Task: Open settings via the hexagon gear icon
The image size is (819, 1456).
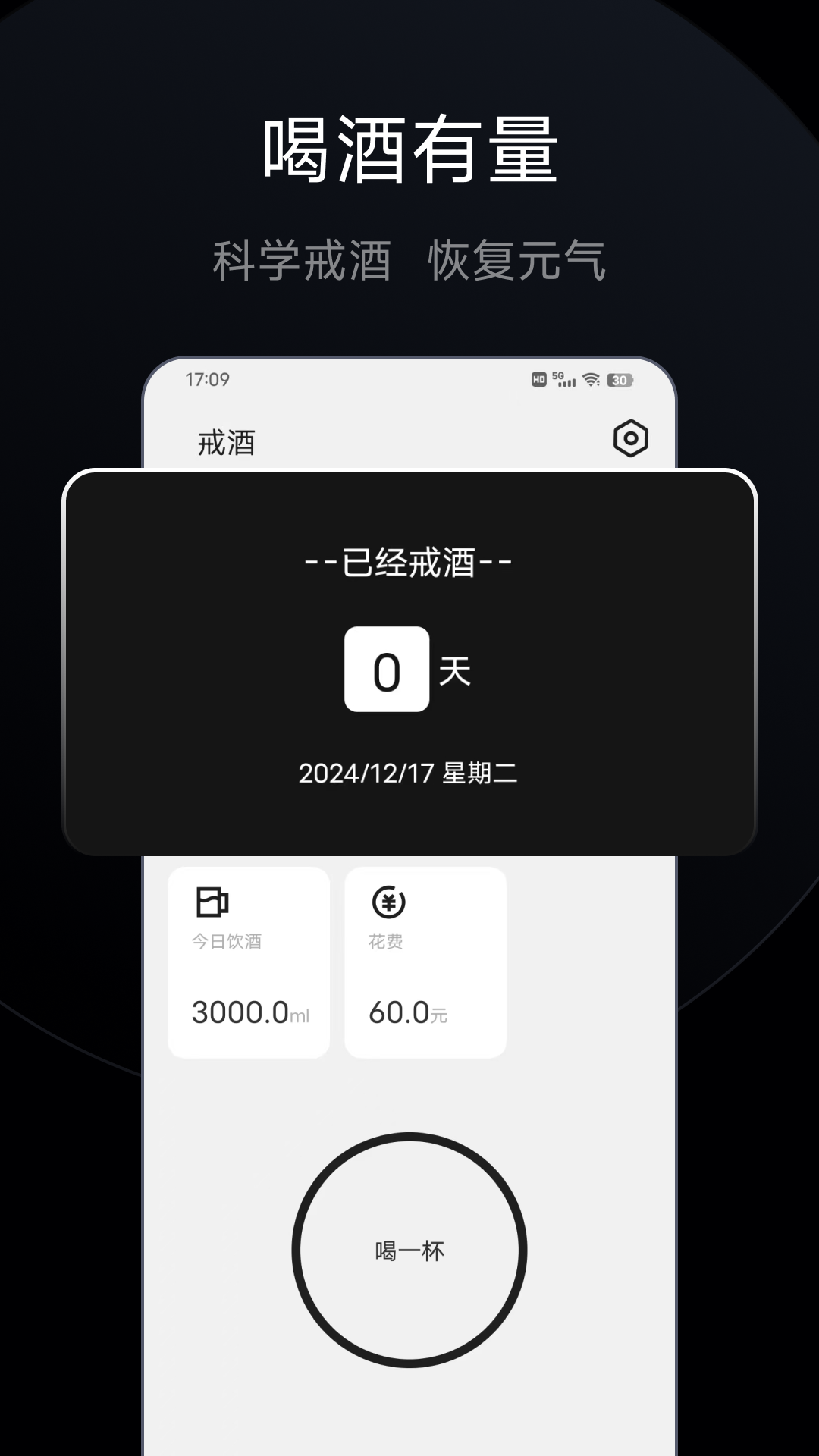Action: tap(630, 438)
